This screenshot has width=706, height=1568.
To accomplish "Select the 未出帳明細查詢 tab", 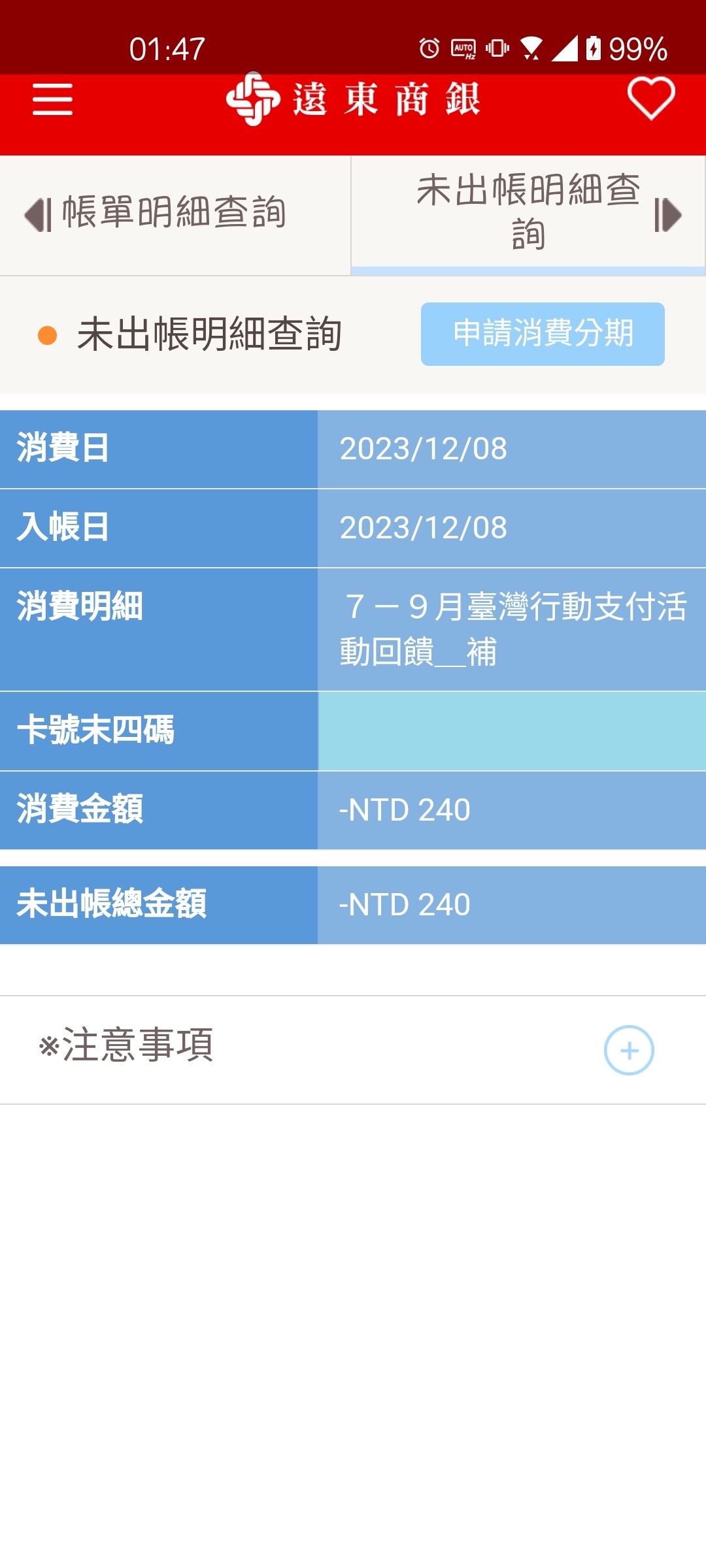I will click(x=528, y=212).
